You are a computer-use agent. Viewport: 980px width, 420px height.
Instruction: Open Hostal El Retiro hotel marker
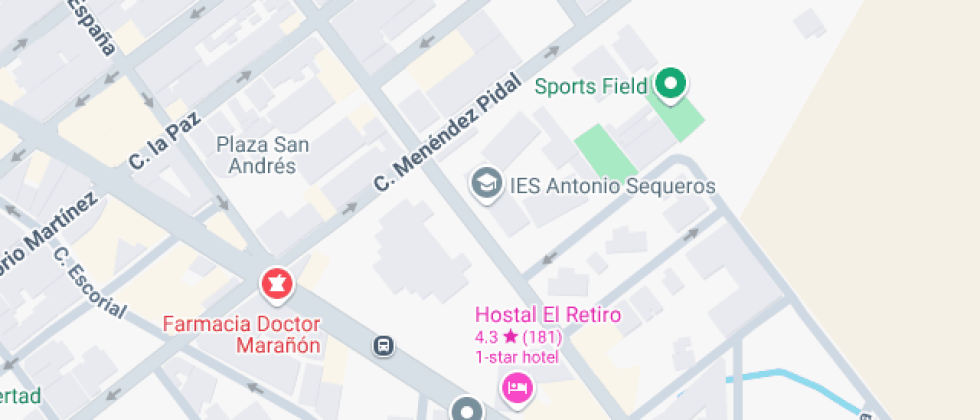click(x=517, y=387)
